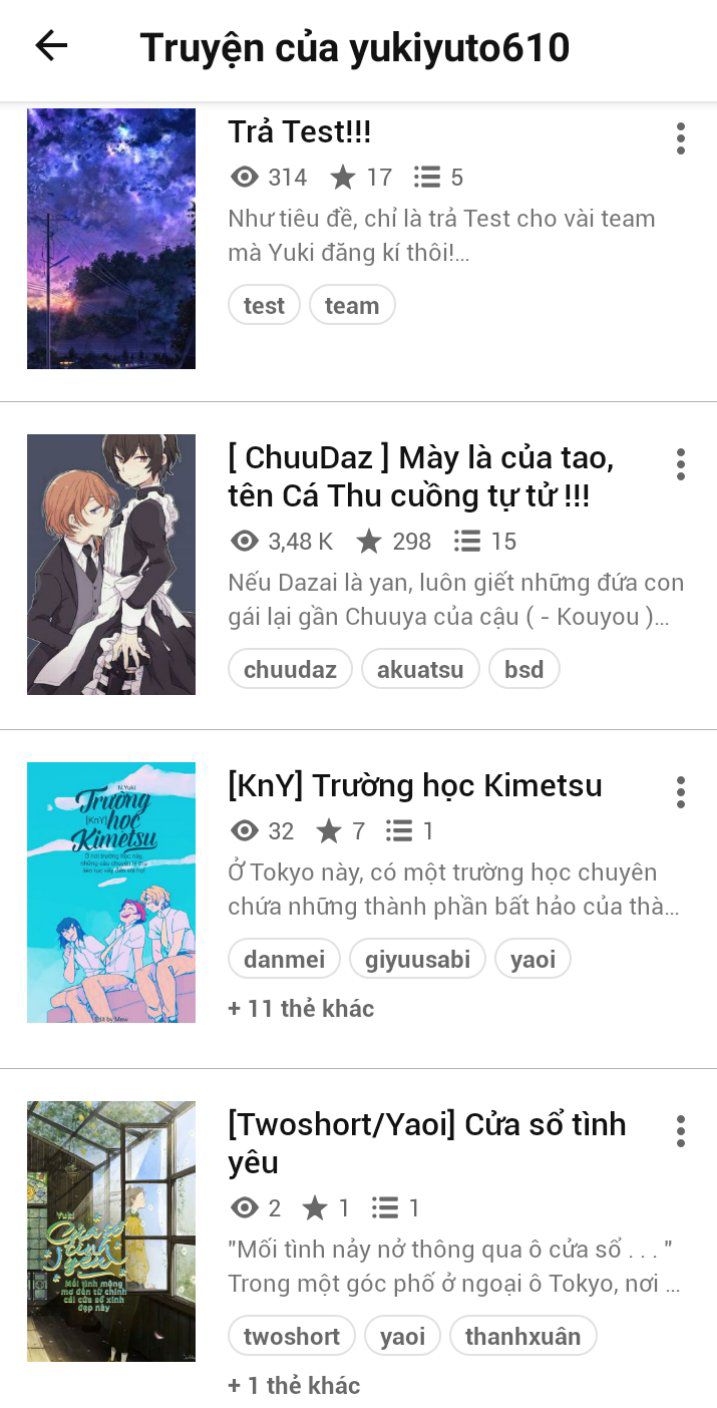
Task: Select the 'danmei' tag
Action: click(284, 959)
